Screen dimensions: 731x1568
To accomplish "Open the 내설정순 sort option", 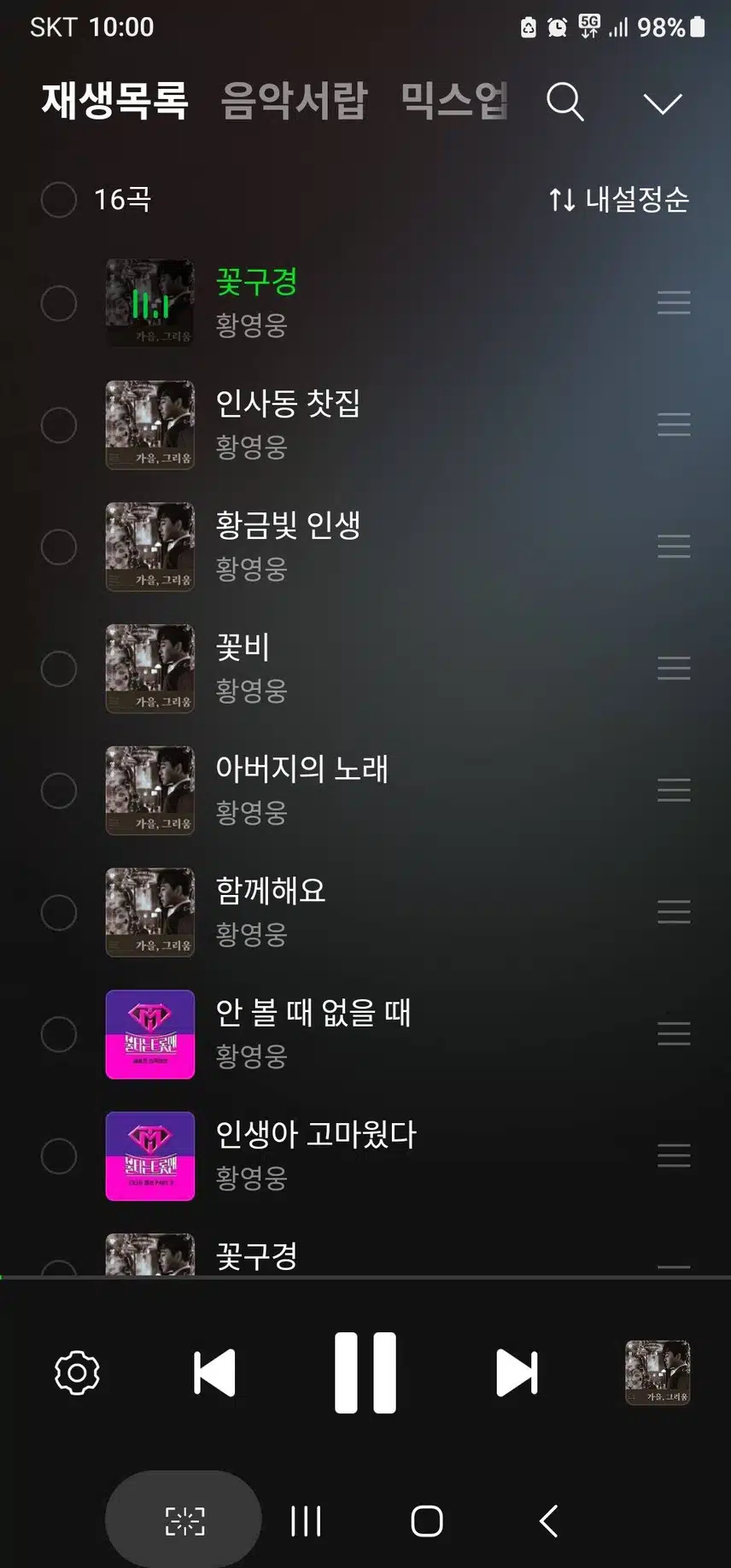I will coord(619,200).
